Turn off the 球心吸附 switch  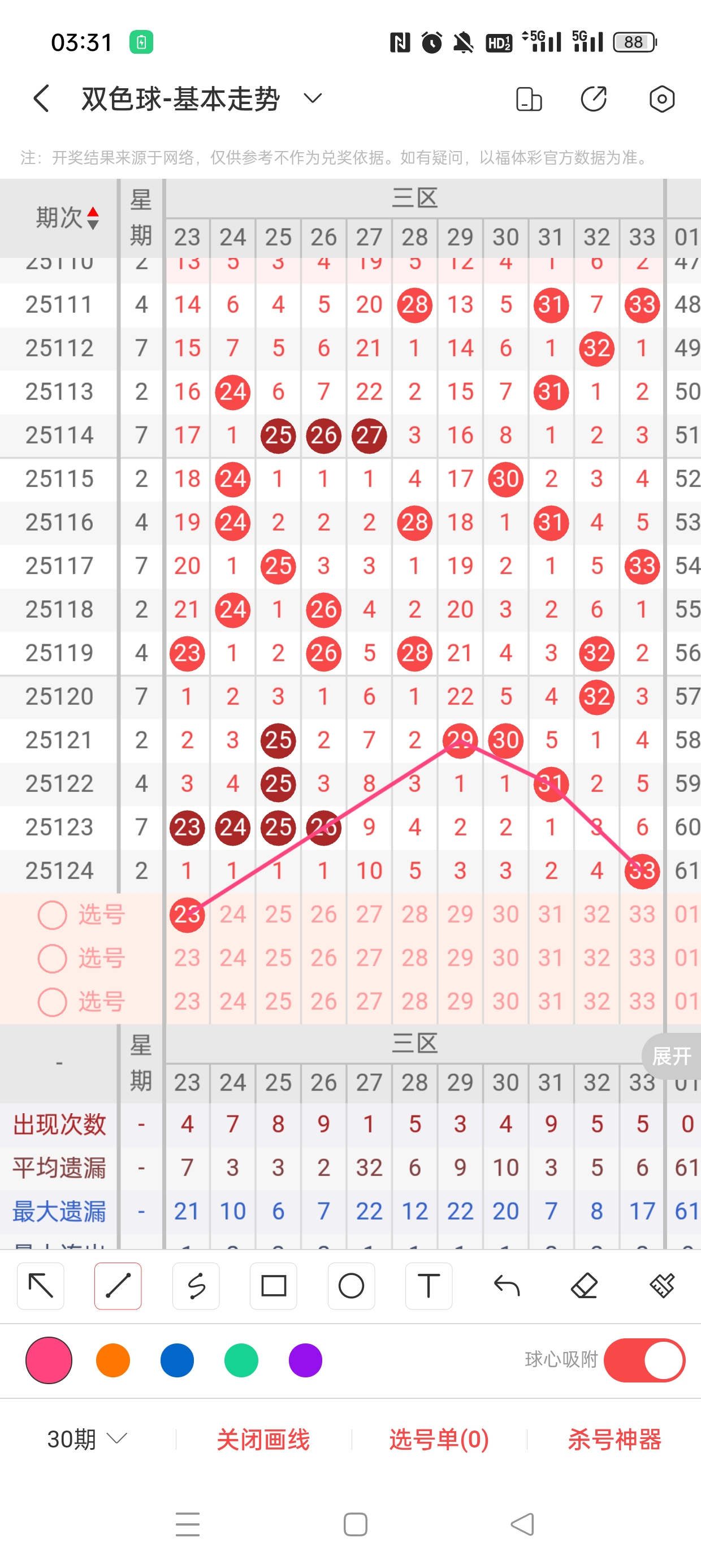644,1360
